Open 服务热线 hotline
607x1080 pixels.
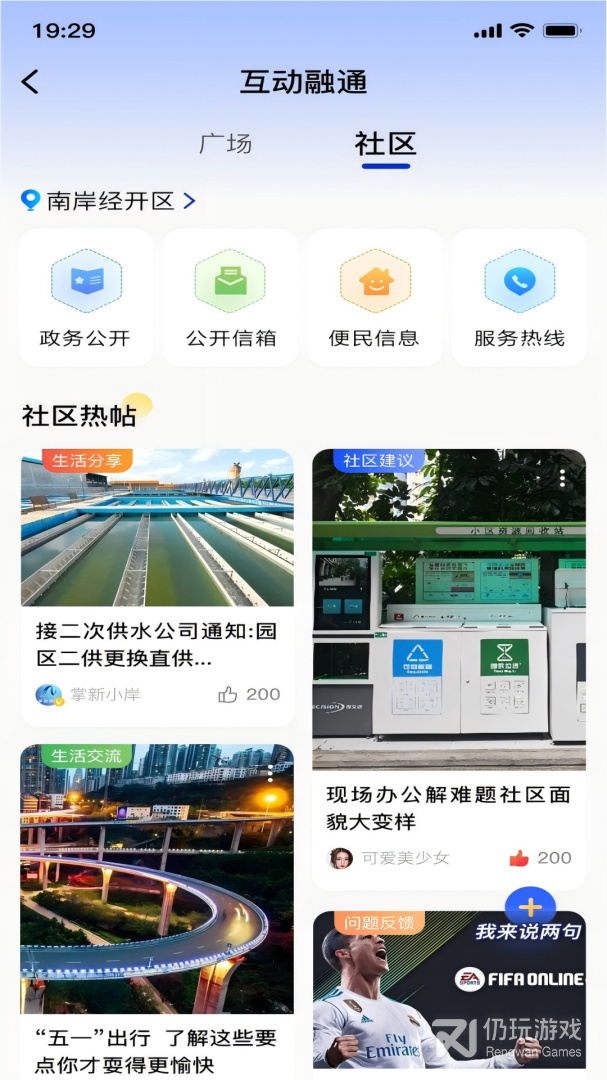click(519, 298)
